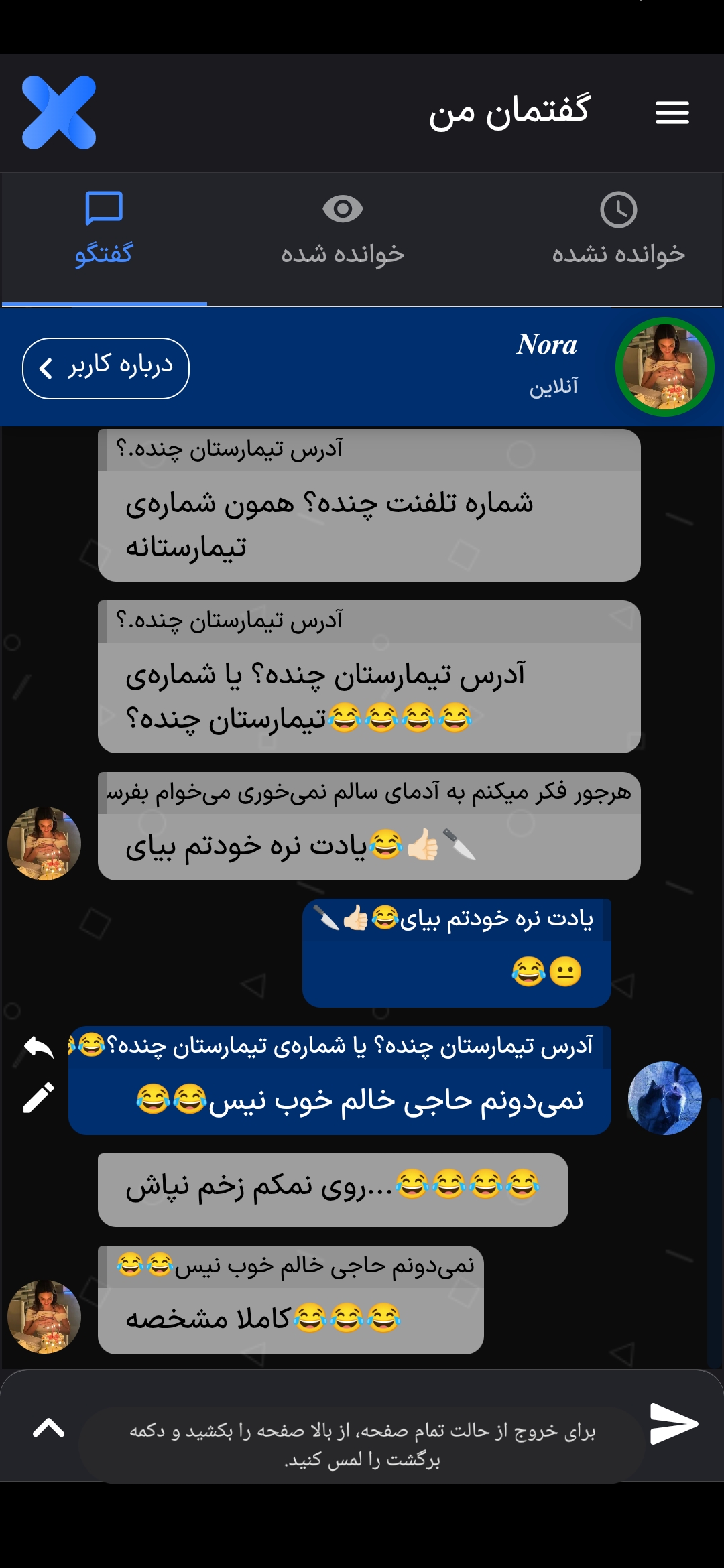724x1568 pixels.
Task: Open Nora's profile picture in header
Action: [664, 367]
